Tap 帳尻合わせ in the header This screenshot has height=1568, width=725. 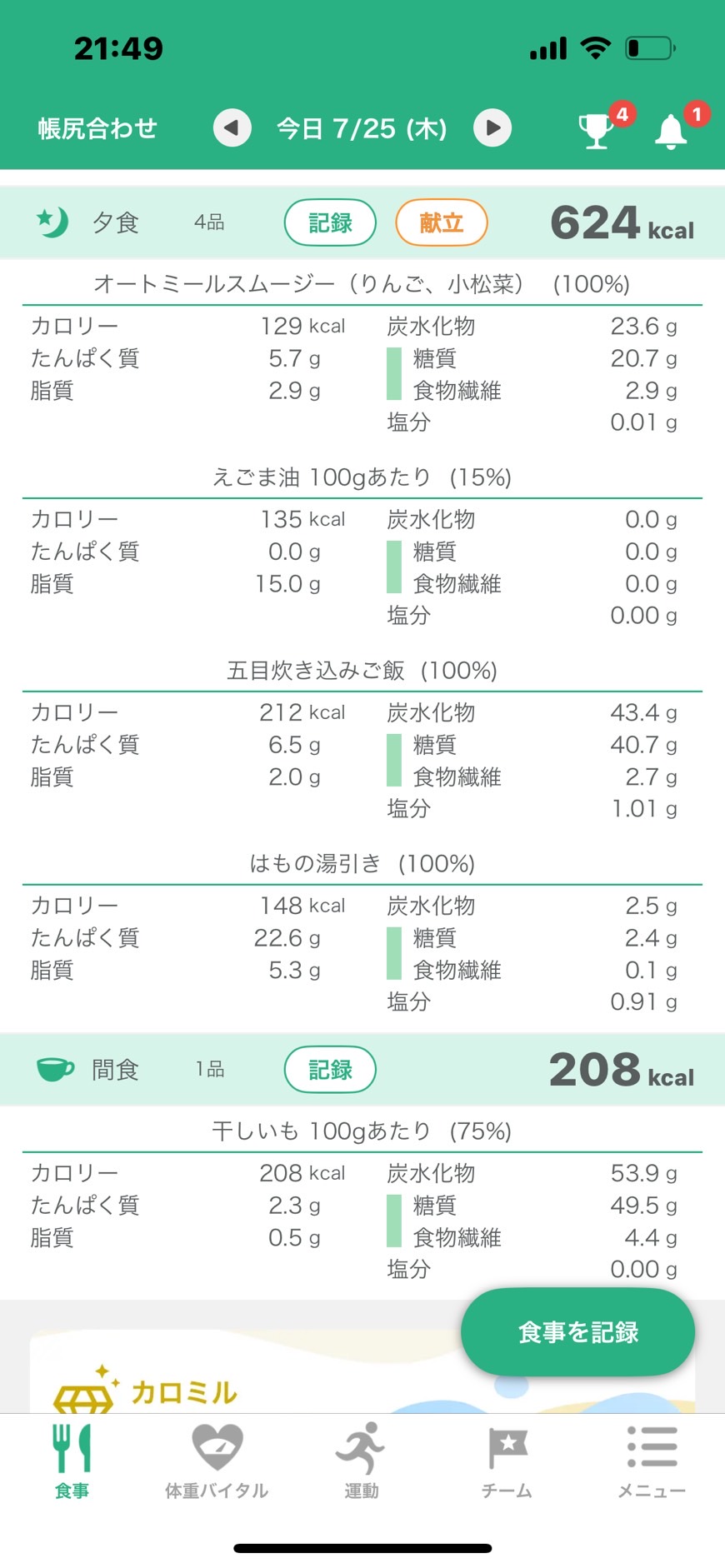[97, 128]
